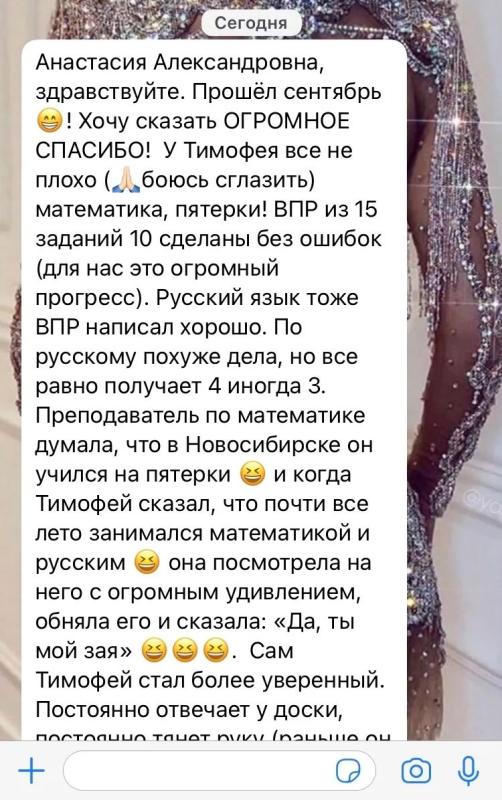Tap the message input field
Image resolution: width=502 pixels, height=800 pixels.
(219, 770)
